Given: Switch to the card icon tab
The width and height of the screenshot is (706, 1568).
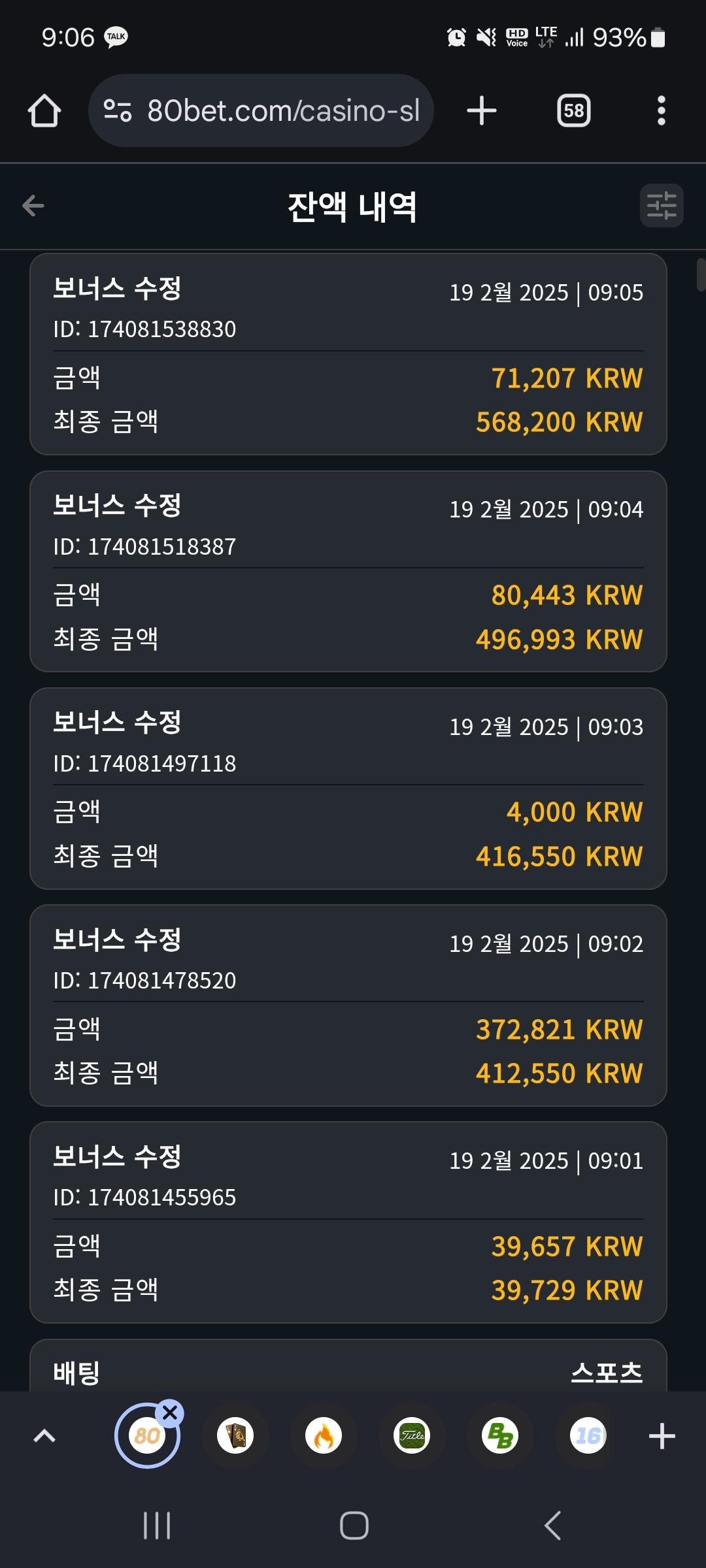Looking at the screenshot, I should click(x=235, y=1436).
